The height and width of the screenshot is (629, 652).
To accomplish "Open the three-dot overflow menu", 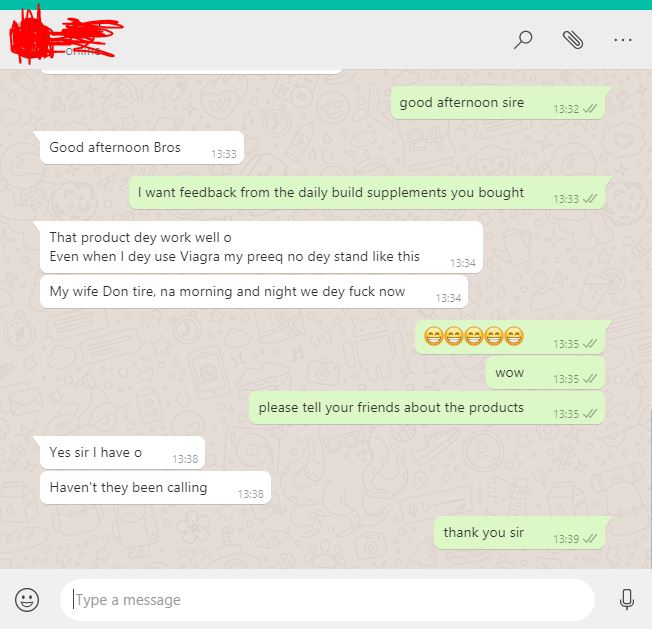I will 623,40.
